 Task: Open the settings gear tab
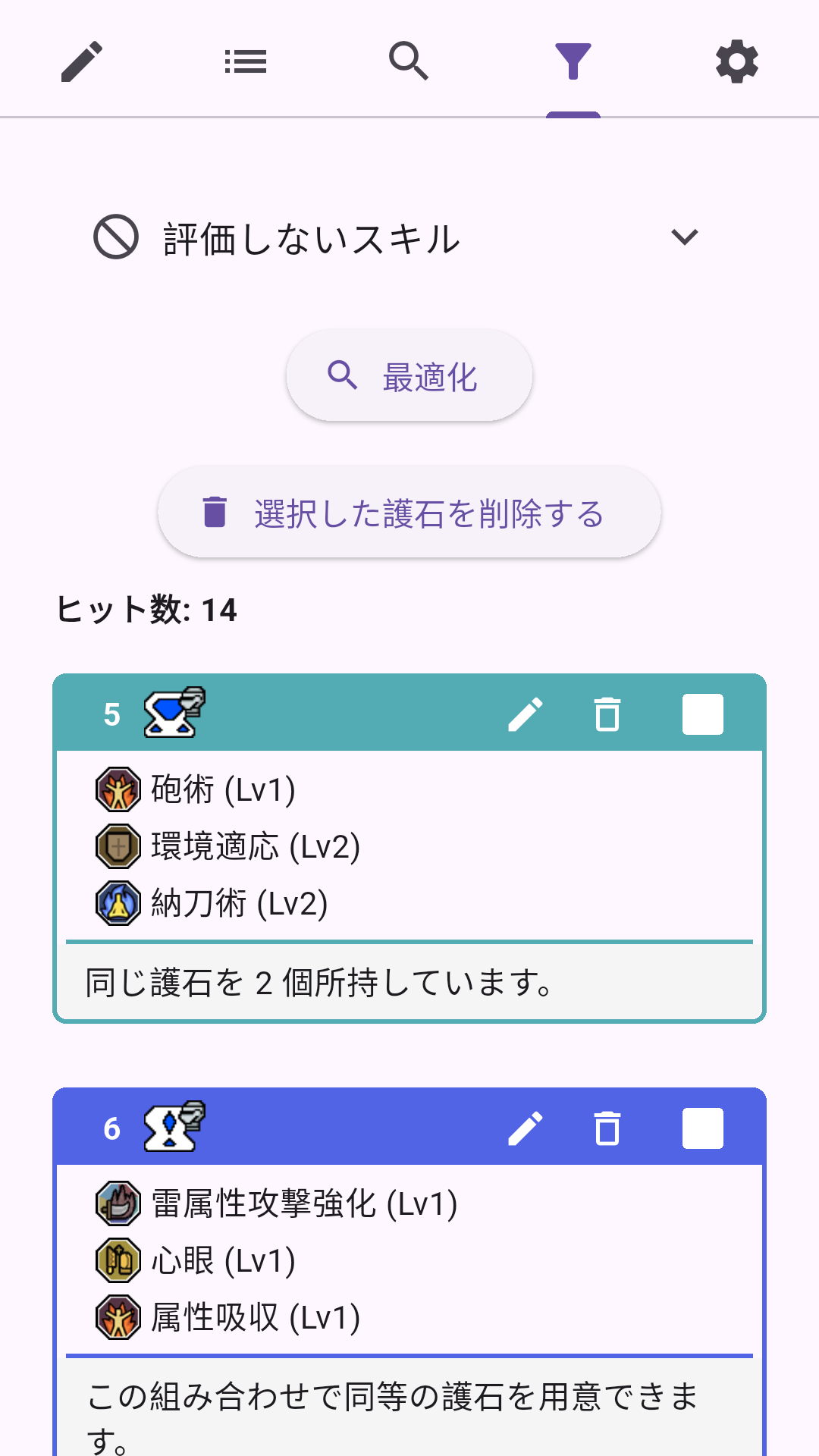click(x=736, y=61)
